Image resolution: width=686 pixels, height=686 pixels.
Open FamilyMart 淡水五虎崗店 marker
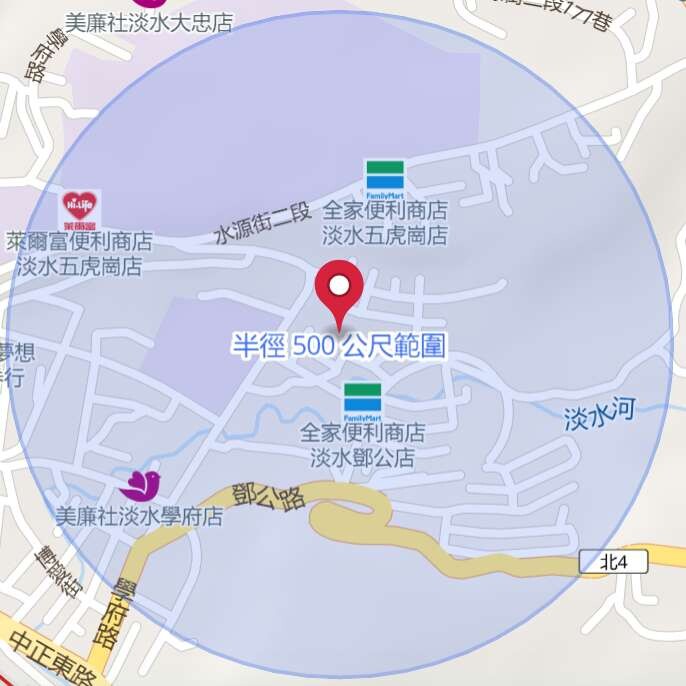[x=384, y=177]
